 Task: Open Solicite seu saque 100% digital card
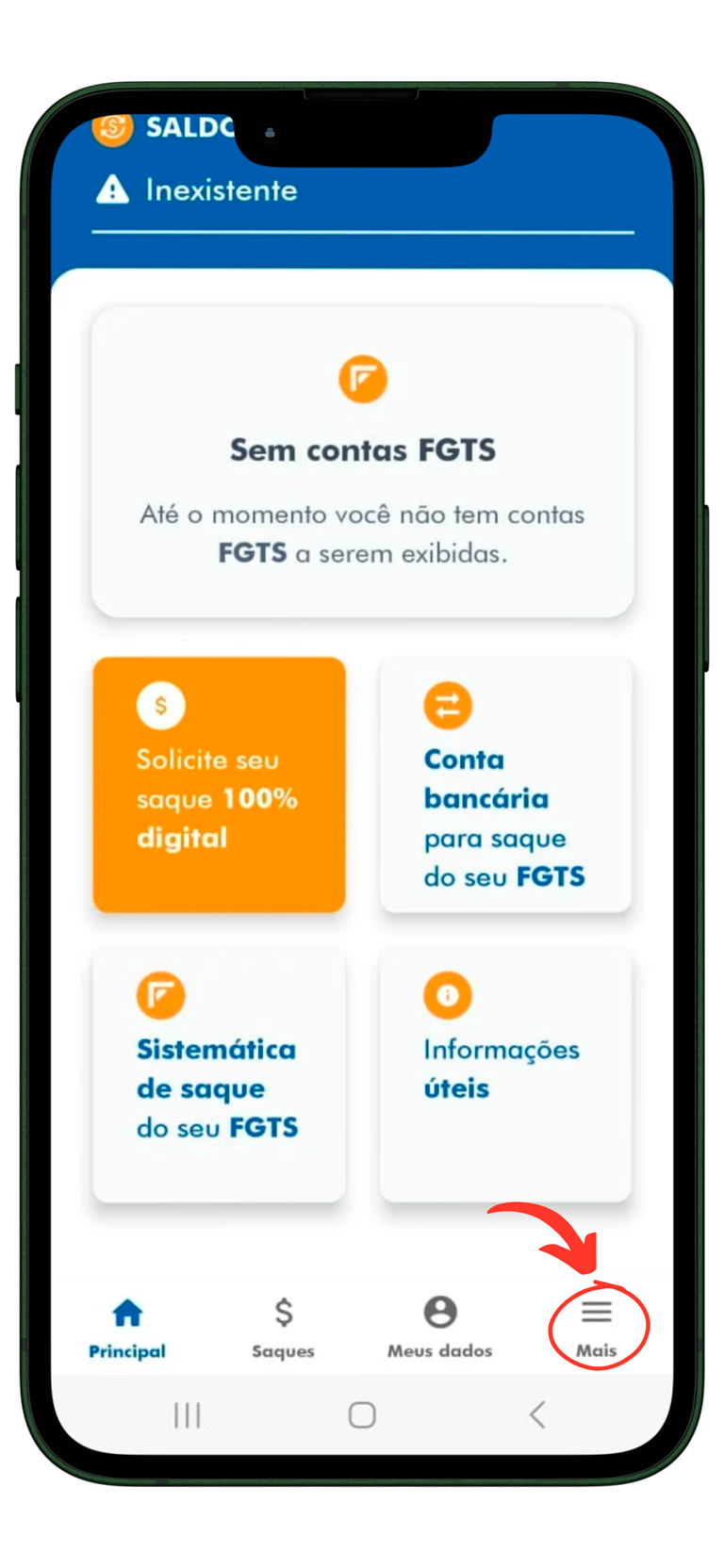[x=219, y=784]
